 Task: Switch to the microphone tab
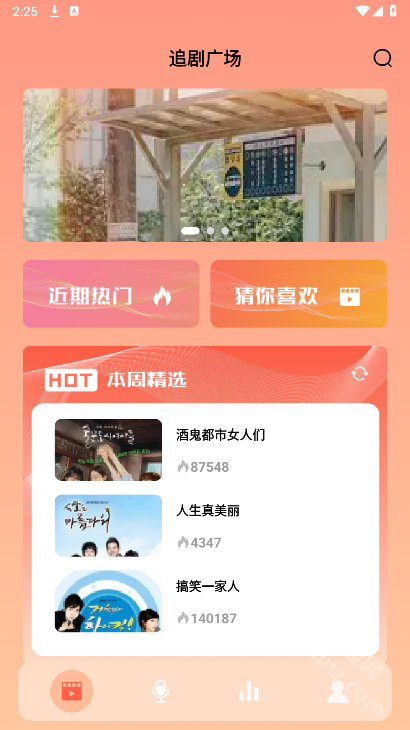point(161,691)
